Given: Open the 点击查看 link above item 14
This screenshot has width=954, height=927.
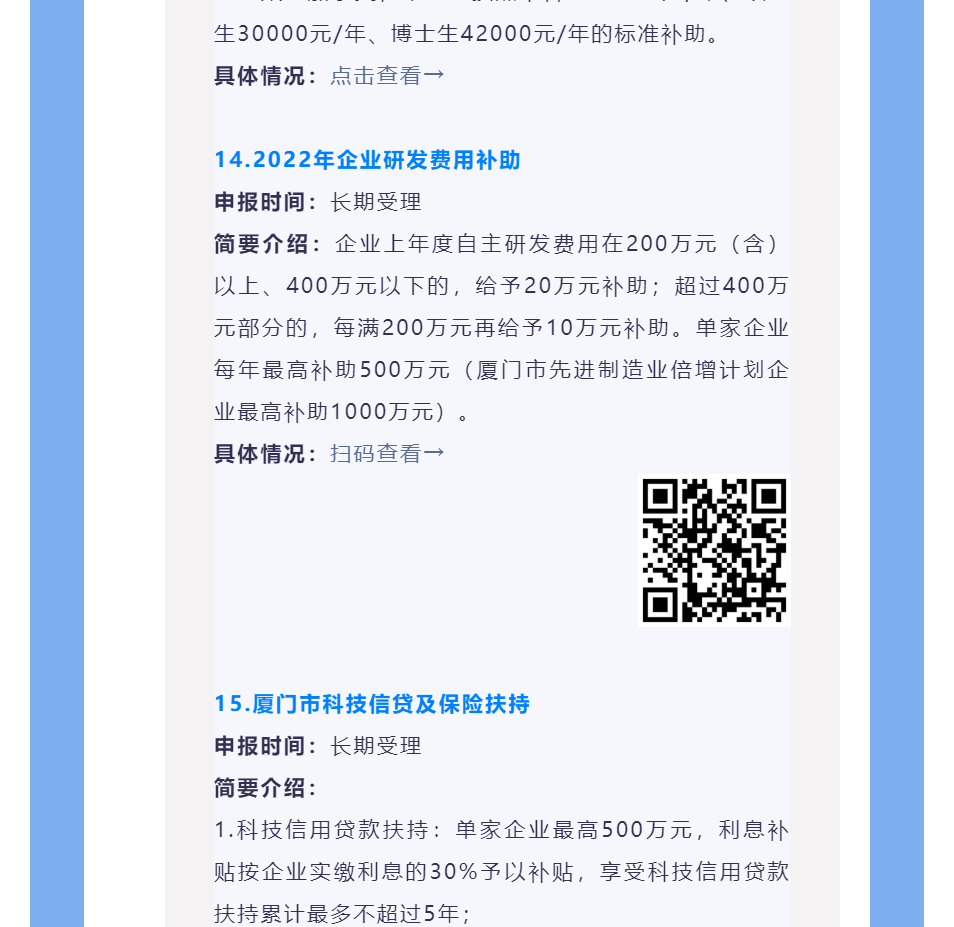Looking at the screenshot, I should pyautogui.click(x=386, y=76).
